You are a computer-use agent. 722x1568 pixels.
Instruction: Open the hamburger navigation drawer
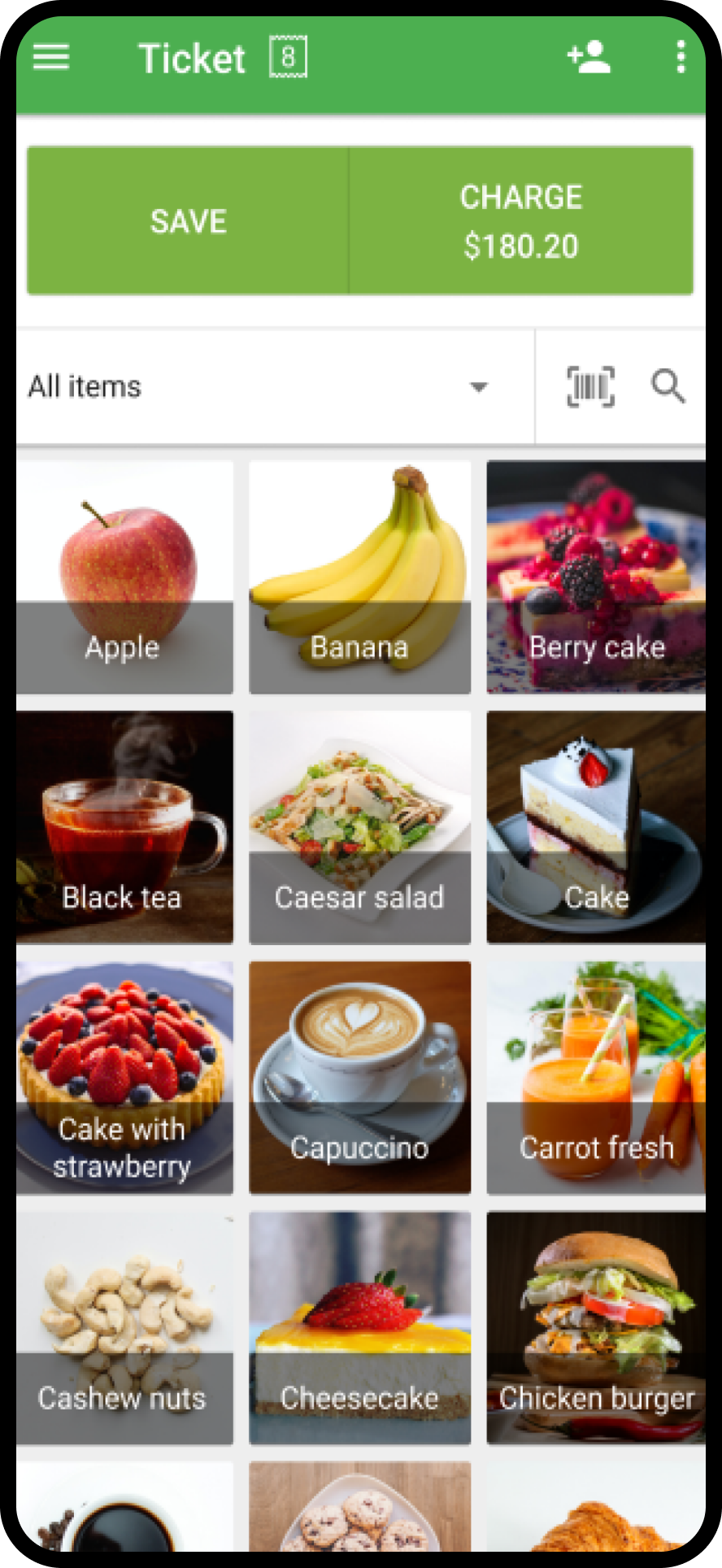pos(50,58)
